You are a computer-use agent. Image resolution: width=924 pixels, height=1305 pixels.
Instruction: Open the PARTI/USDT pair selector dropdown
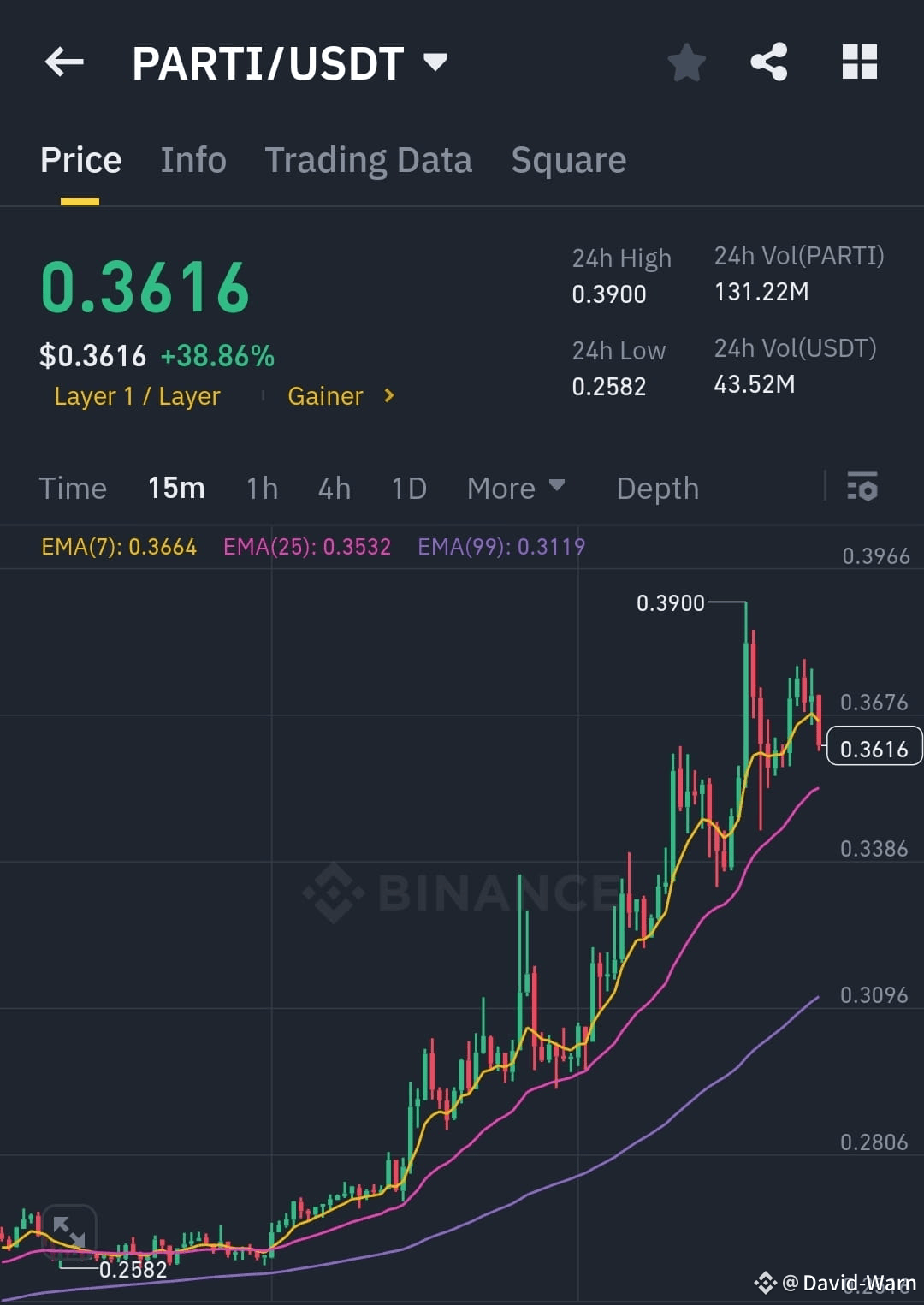[435, 62]
